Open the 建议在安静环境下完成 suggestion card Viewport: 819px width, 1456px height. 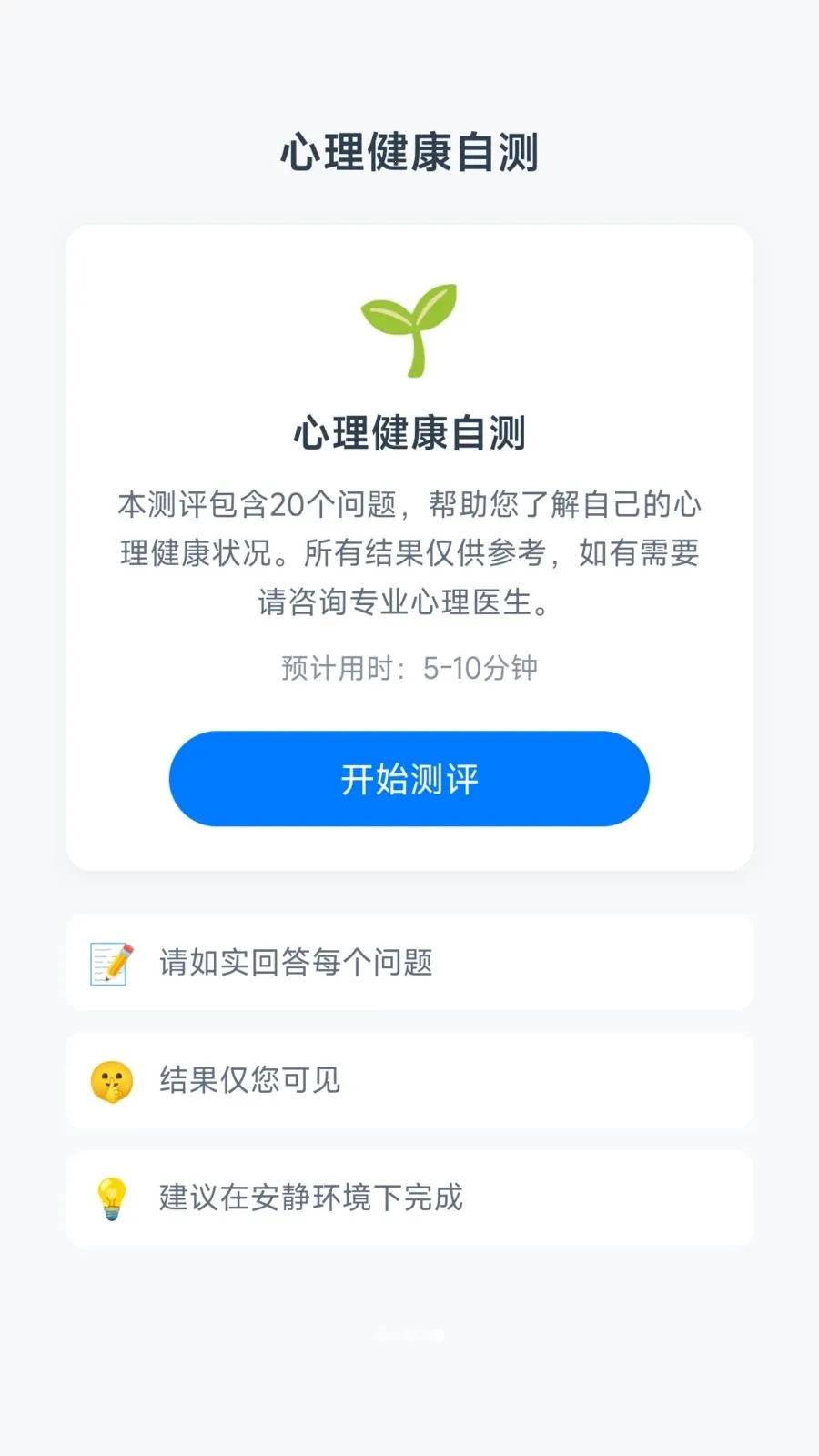pos(409,1198)
